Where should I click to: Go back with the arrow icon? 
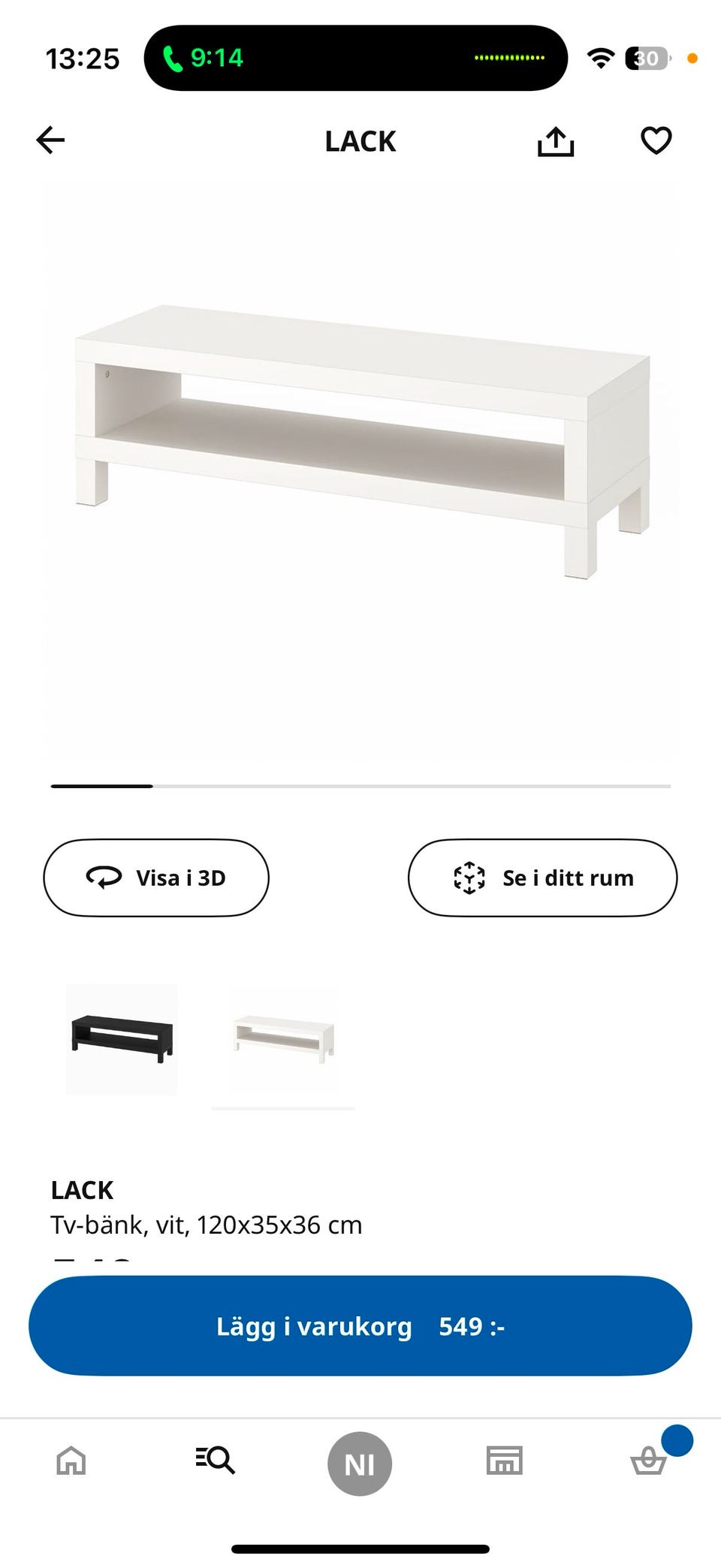click(x=50, y=140)
